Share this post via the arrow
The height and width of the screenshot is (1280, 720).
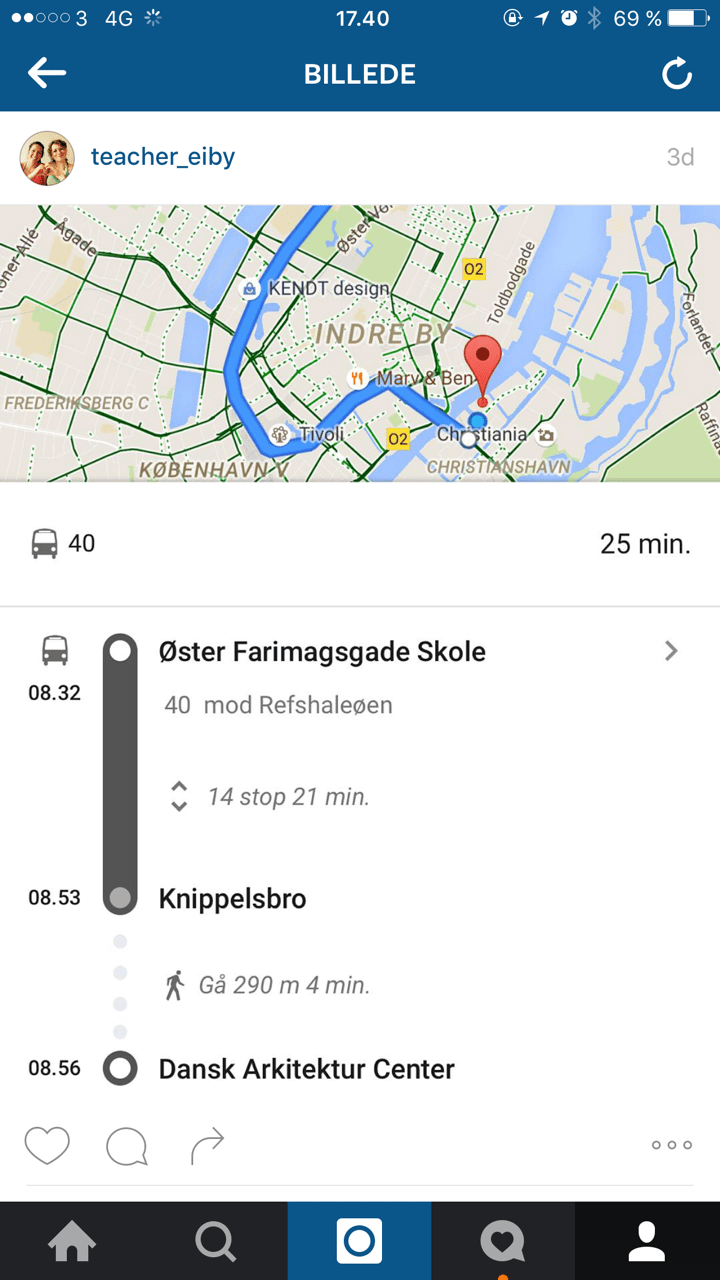click(x=207, y=1145)
